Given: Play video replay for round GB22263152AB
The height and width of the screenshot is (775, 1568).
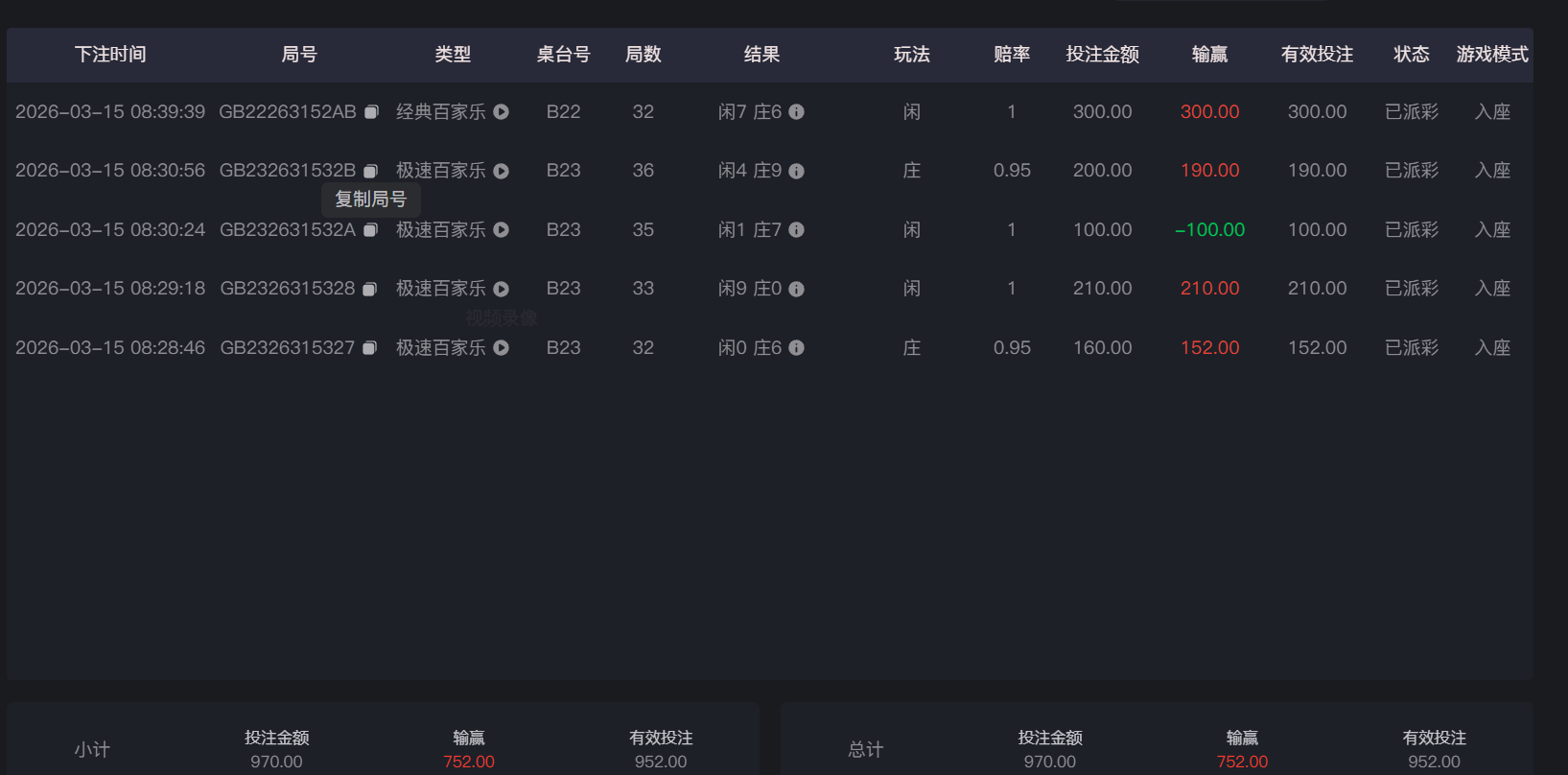Looking at the screenshot, I should point(502,112).
